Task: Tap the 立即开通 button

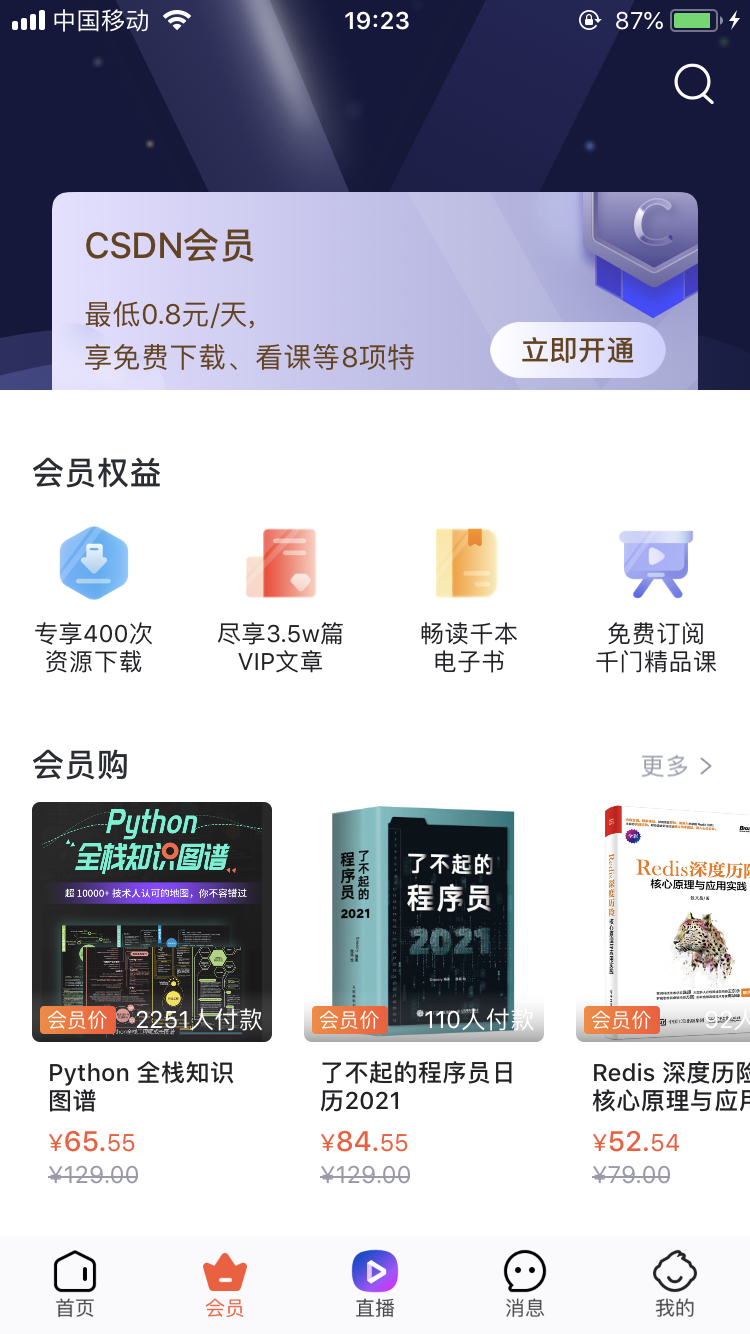Action: (577, 351)
